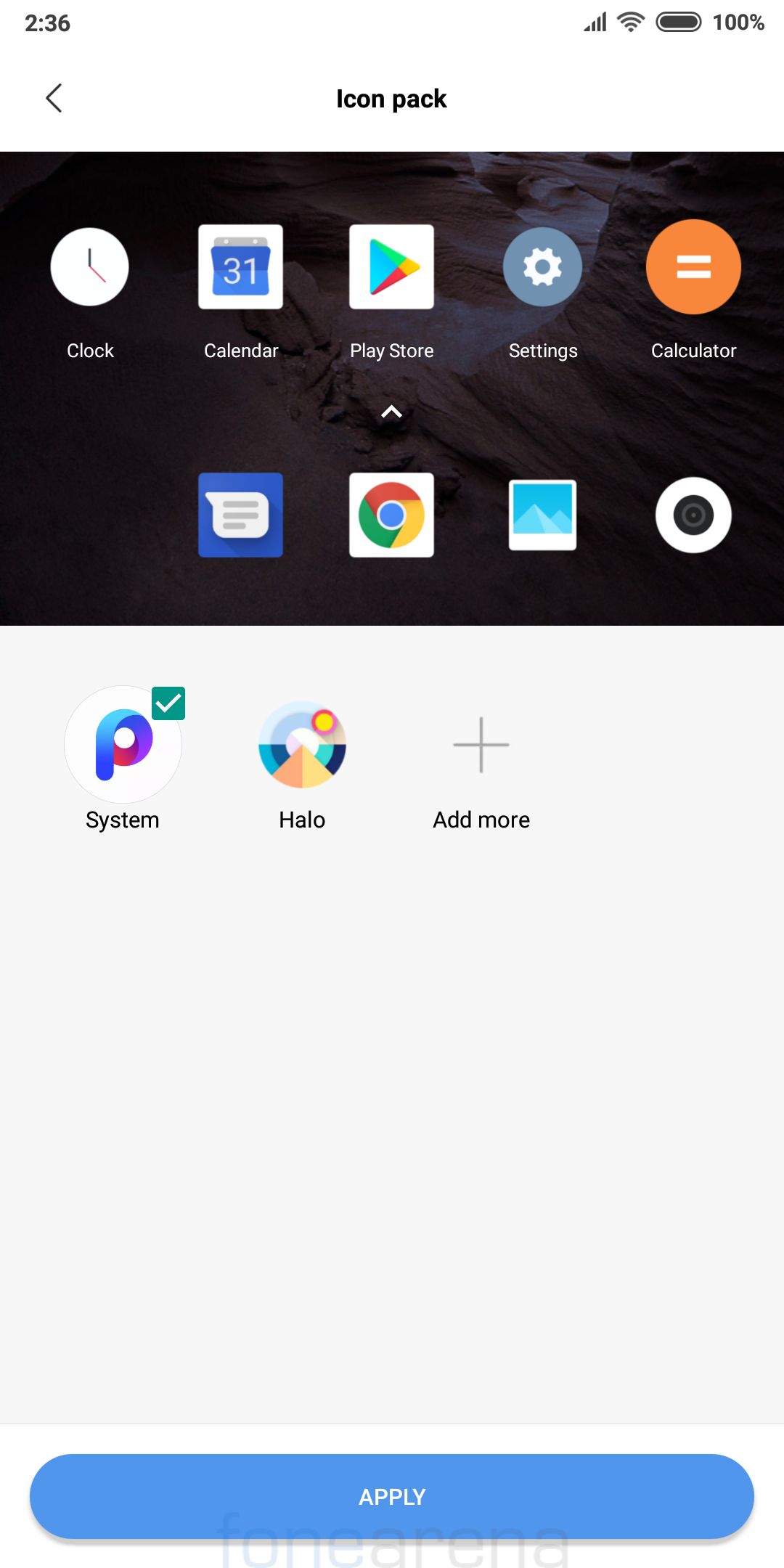
Task: Tap the orange Calculator icon
Action: (693, 266)
